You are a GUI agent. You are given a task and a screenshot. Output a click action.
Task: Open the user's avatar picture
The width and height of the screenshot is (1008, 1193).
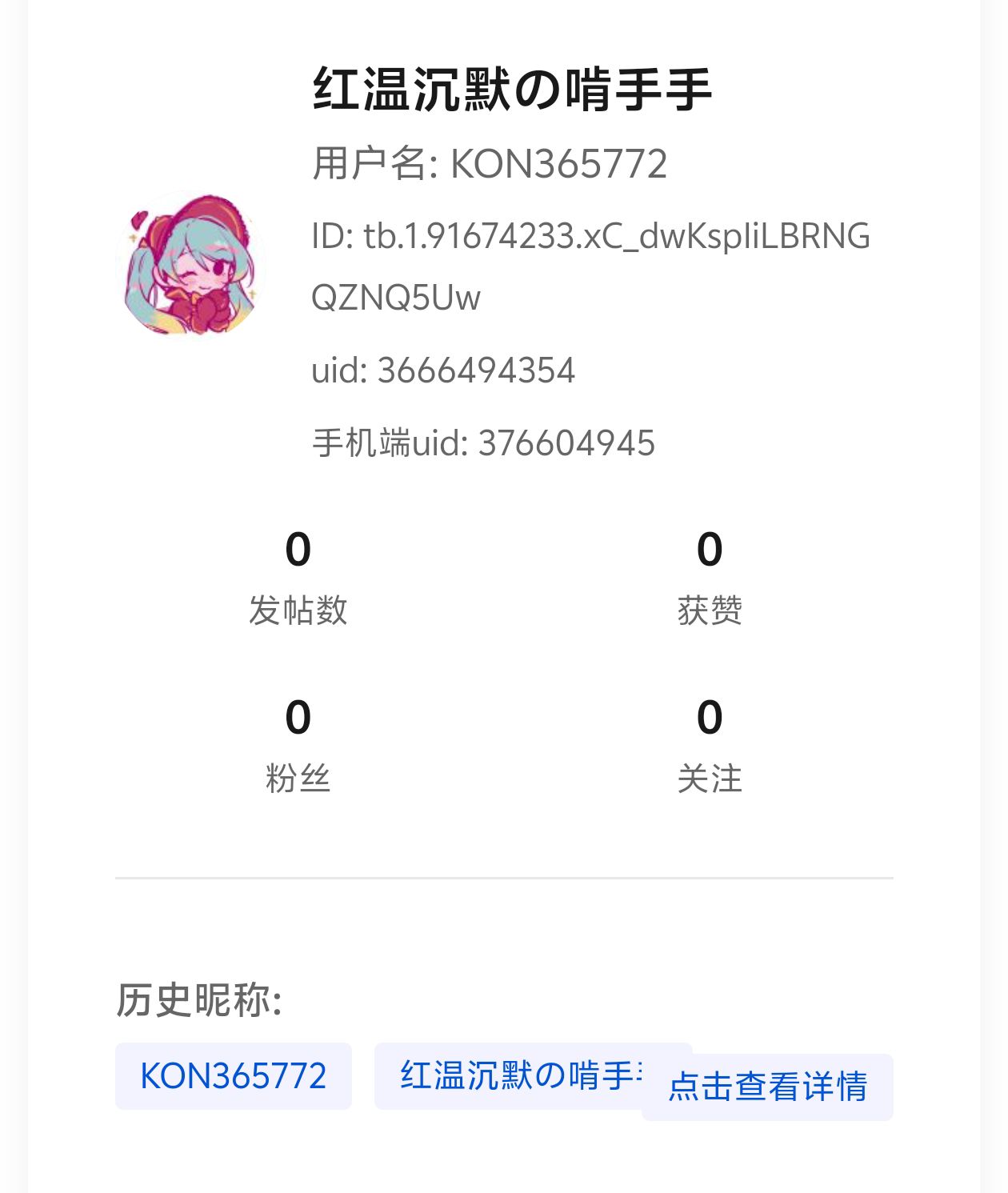(191, 264)
